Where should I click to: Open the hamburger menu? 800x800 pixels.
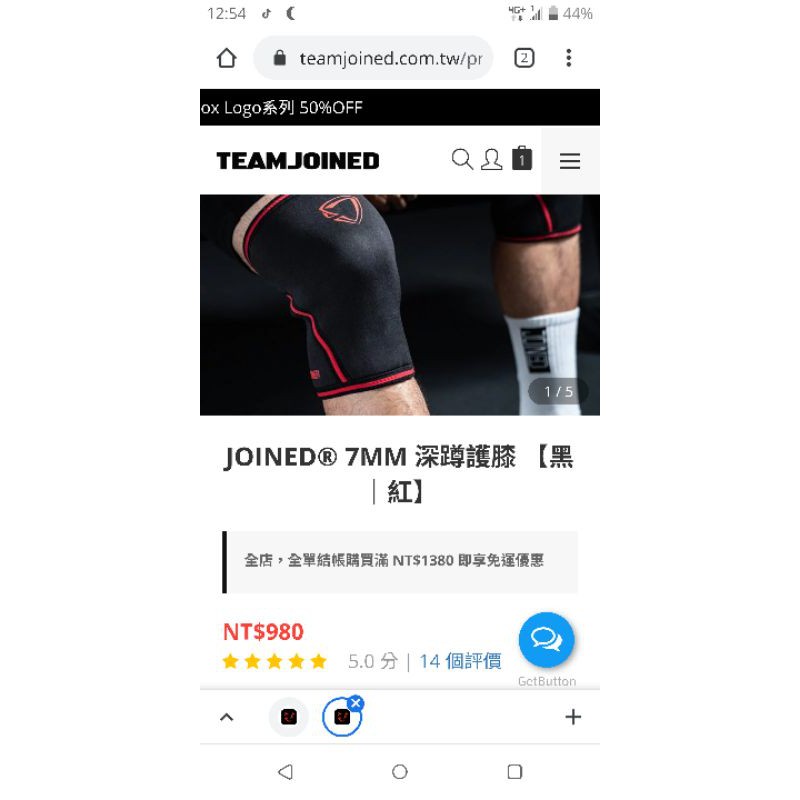click(x=570, y=161)
